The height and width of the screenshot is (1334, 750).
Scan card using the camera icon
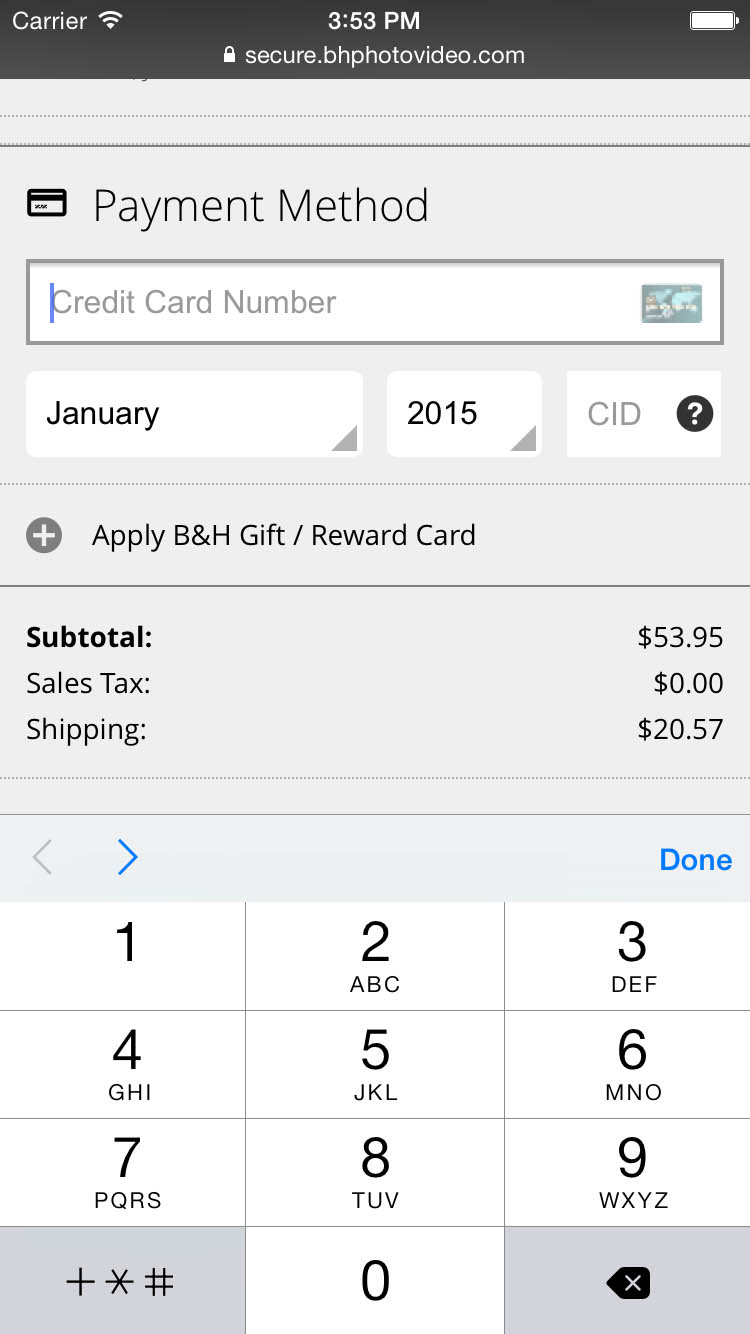[671, 303]
